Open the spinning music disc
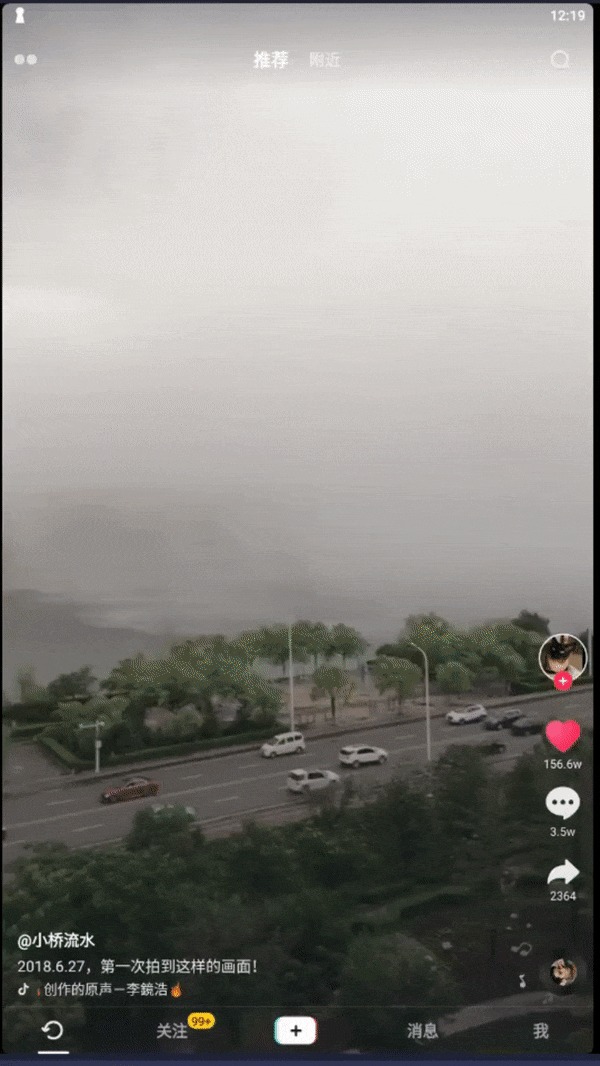The image size is (600, 1066). 562,971
